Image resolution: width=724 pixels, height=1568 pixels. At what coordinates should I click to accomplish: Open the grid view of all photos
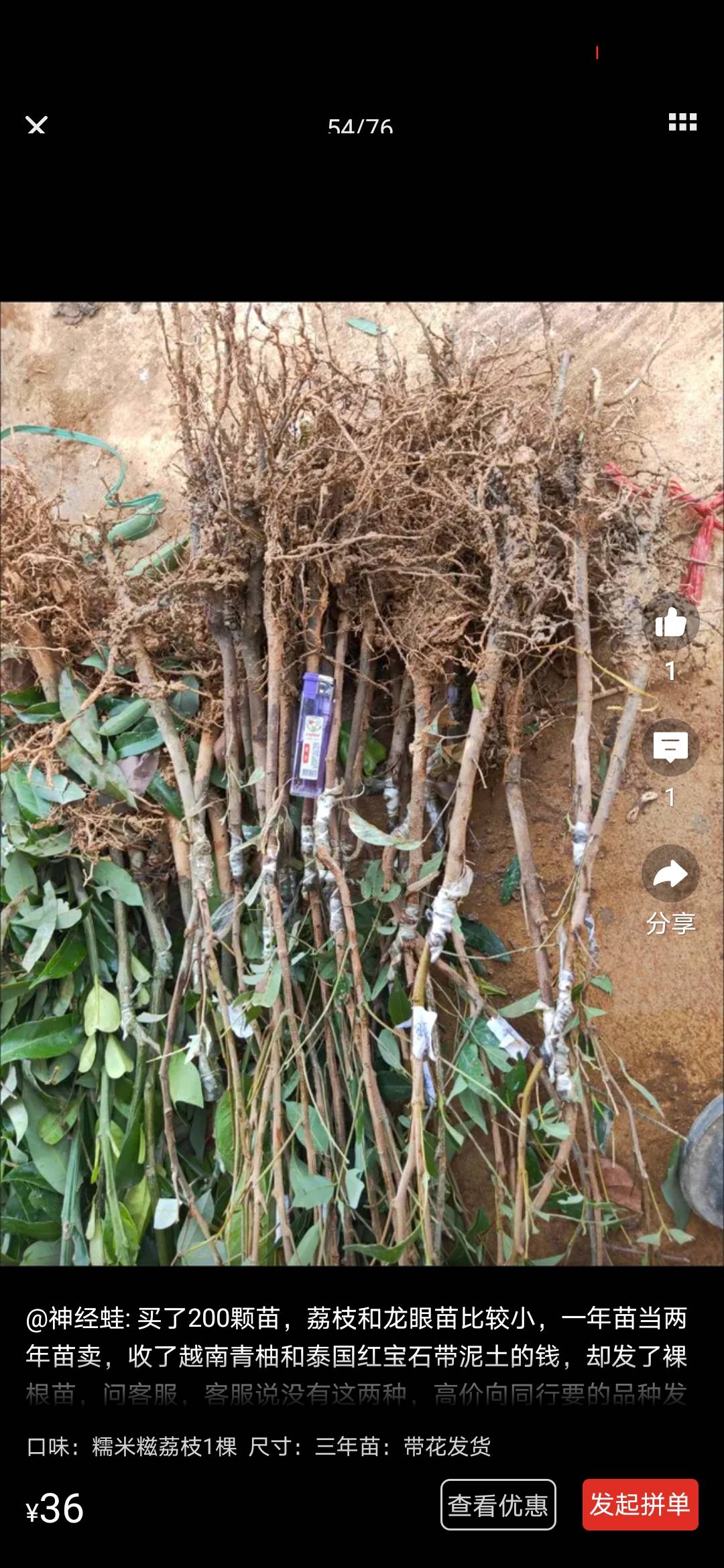682,122
